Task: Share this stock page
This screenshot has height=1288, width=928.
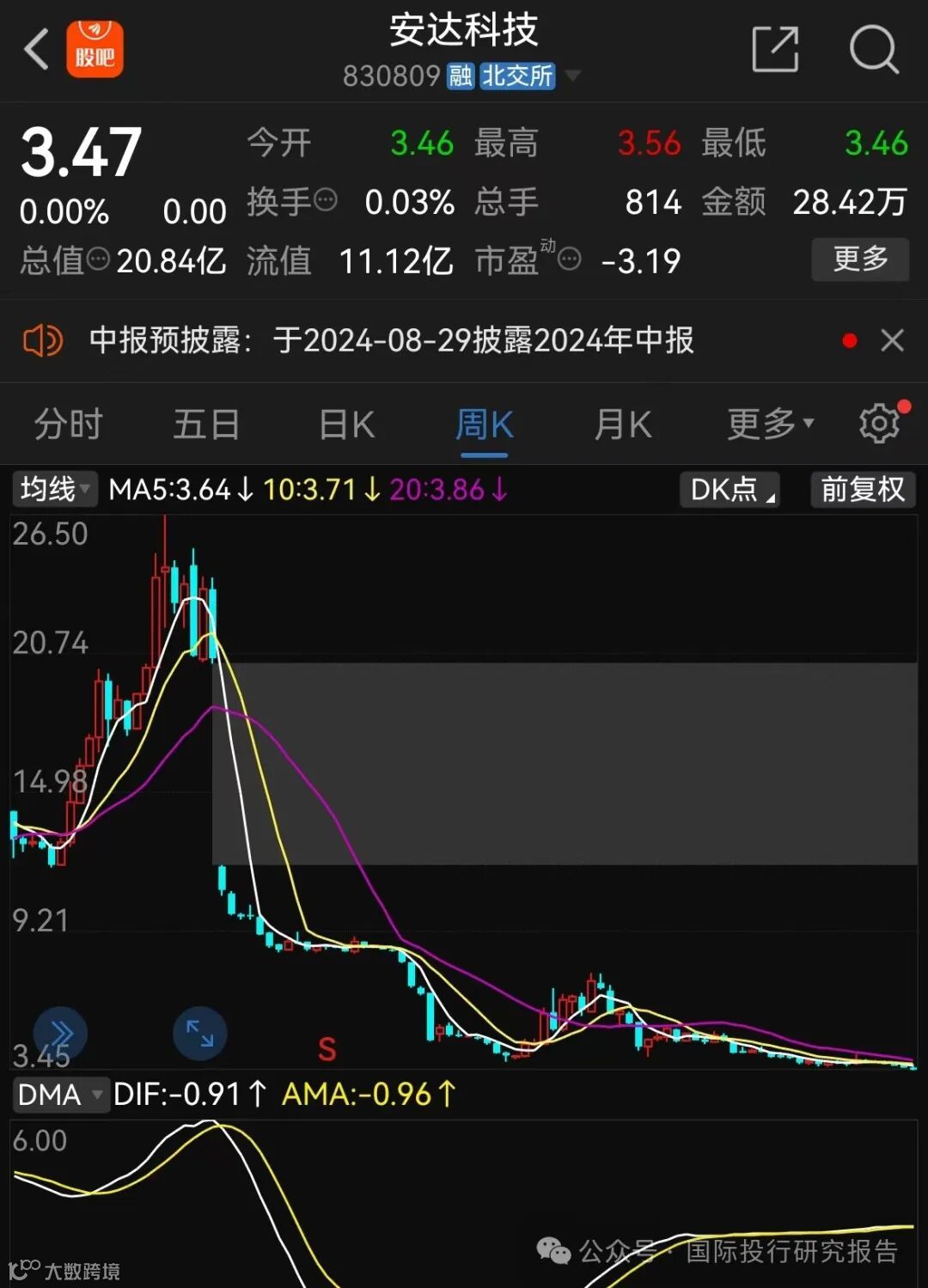Action: pos(775,49)
